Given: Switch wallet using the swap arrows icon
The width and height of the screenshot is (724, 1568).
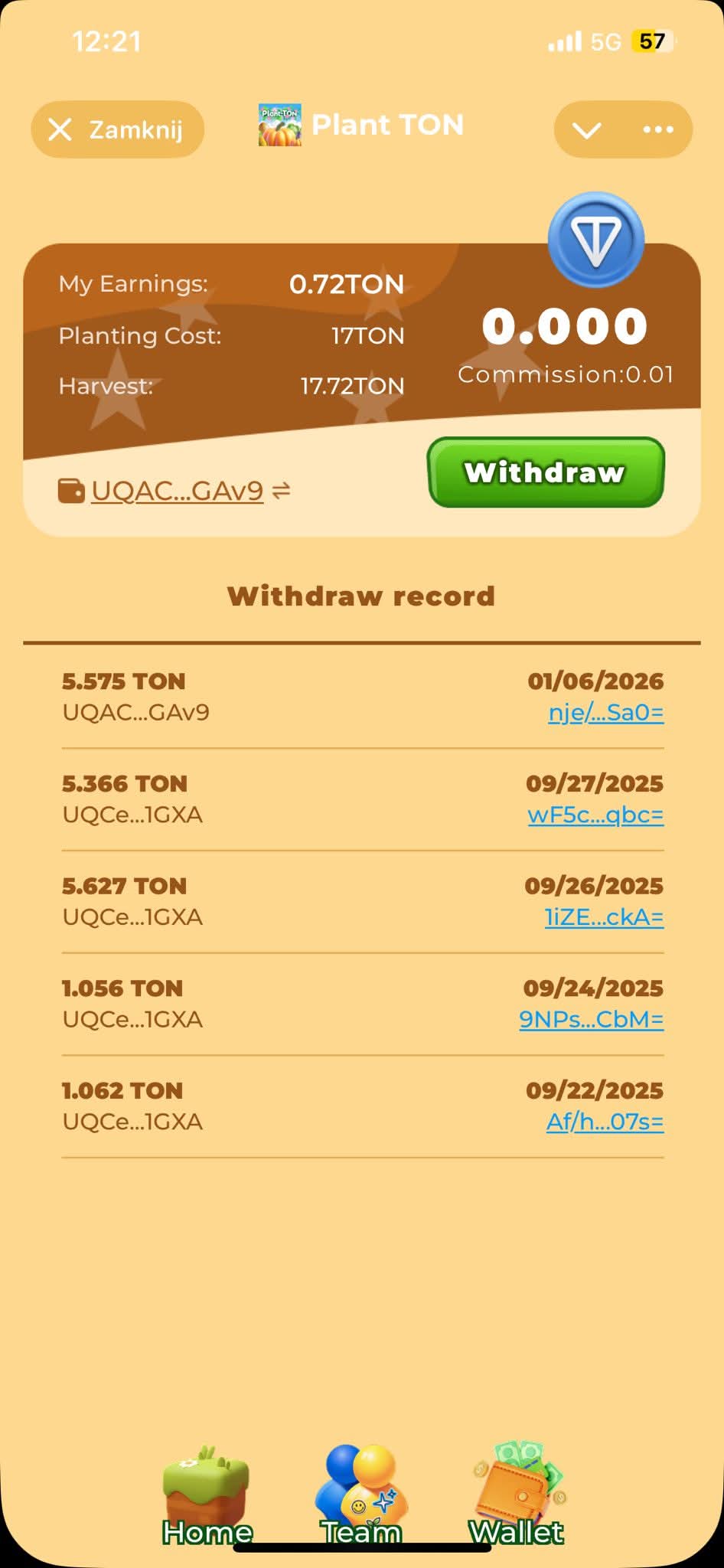Looking at the screenshot, I should click(282, 491).
